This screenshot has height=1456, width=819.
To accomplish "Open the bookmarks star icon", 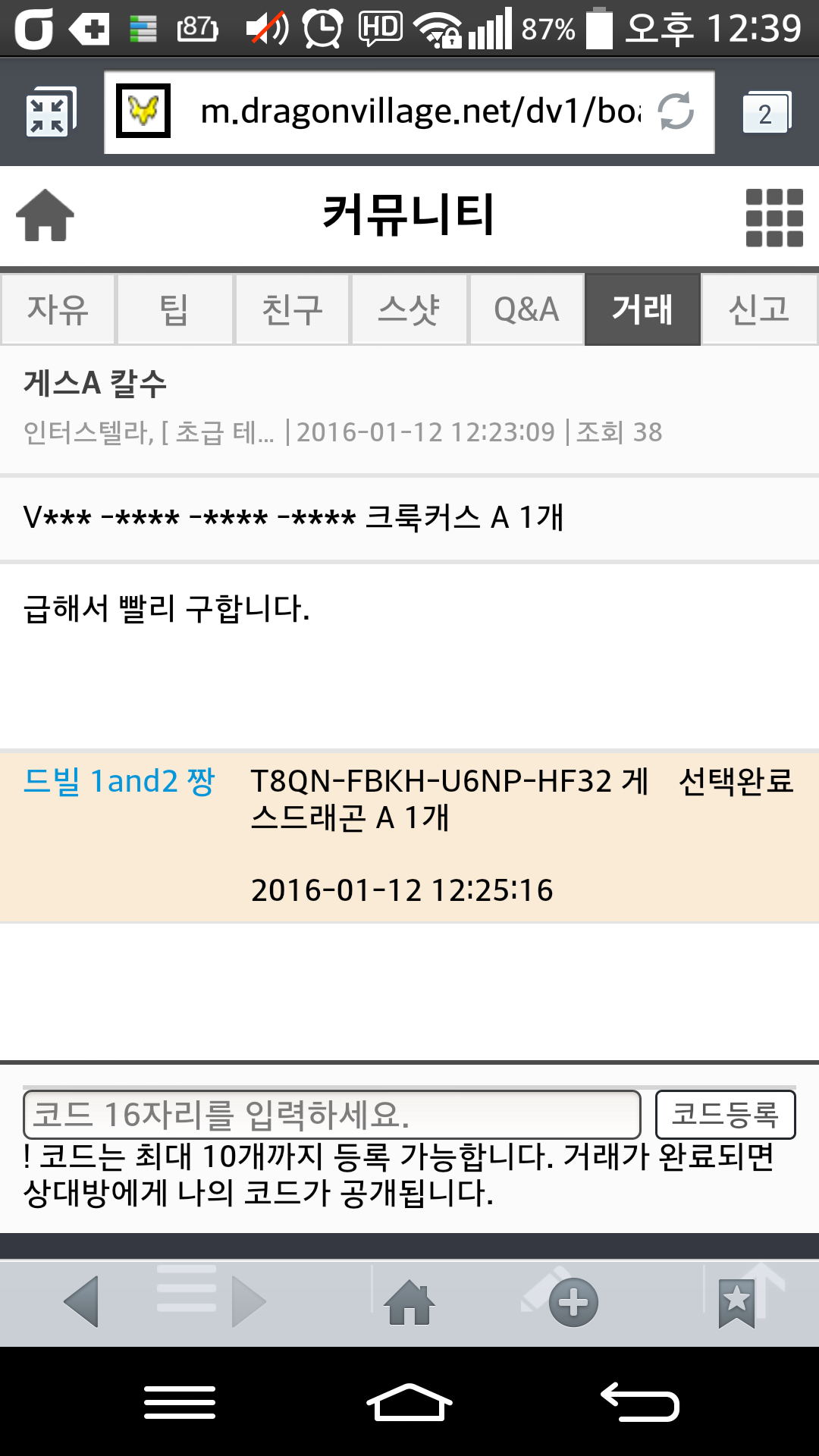I will click(737, 1303).
